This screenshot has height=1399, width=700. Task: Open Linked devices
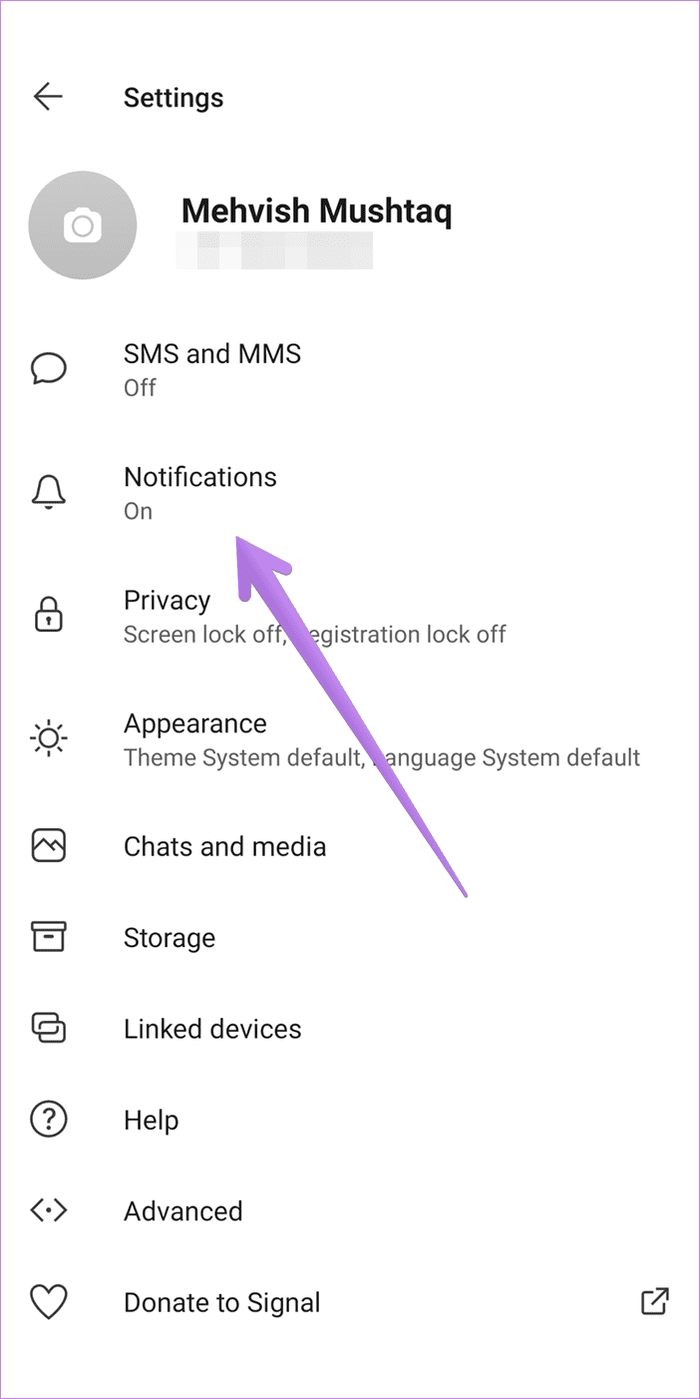click(x=350, y=1029)
